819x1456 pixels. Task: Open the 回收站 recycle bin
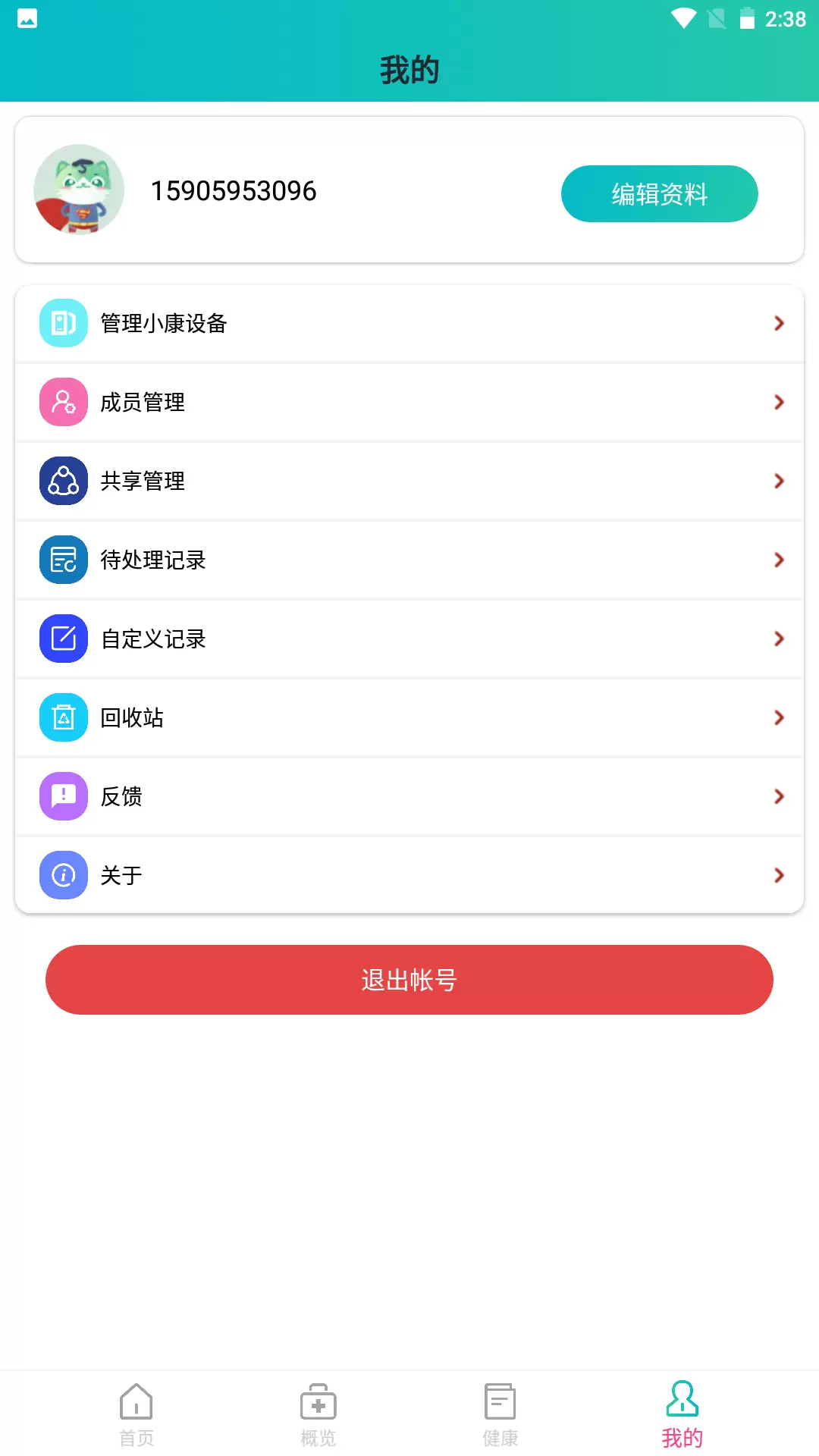click(x=409, y=717)
